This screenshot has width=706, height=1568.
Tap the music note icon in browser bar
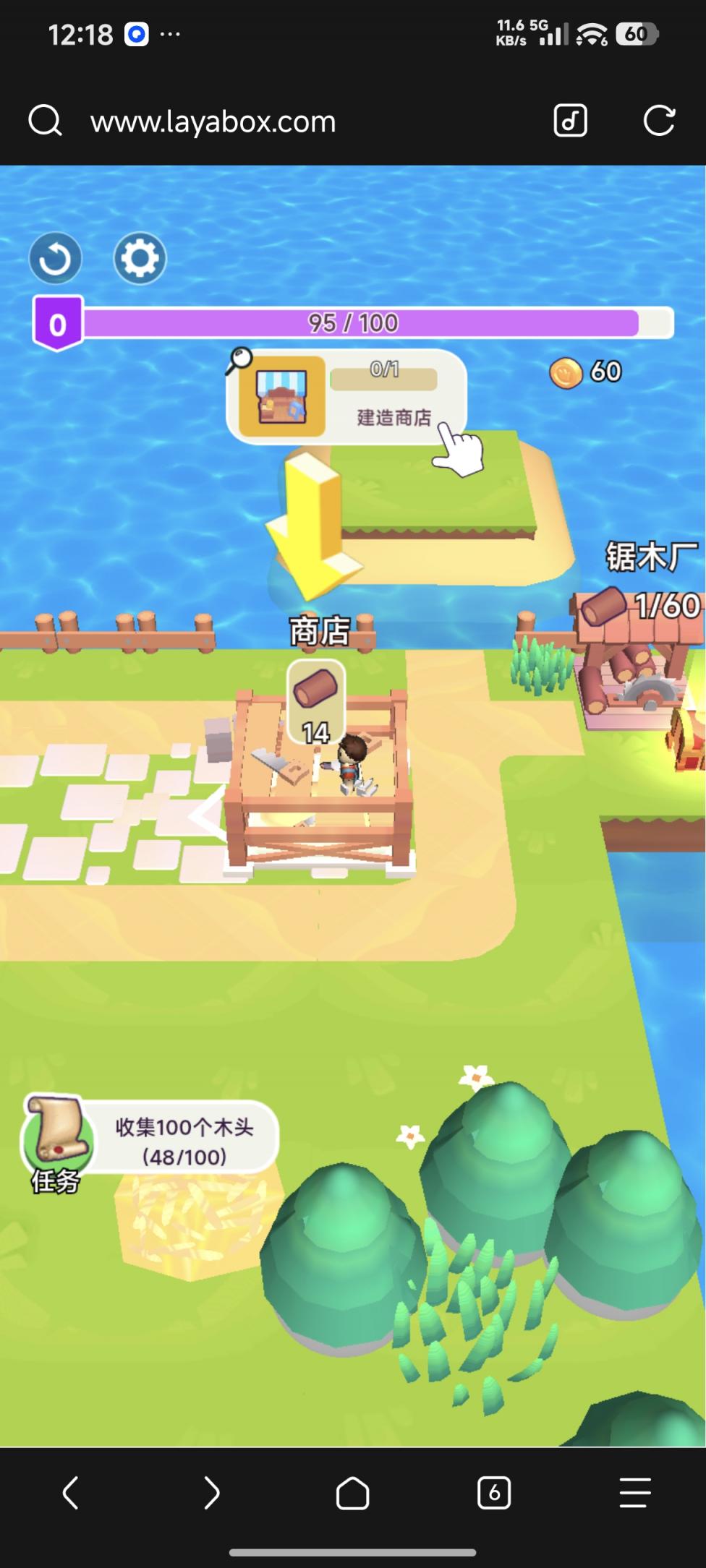pyautogui.click(x=570, y=121)
